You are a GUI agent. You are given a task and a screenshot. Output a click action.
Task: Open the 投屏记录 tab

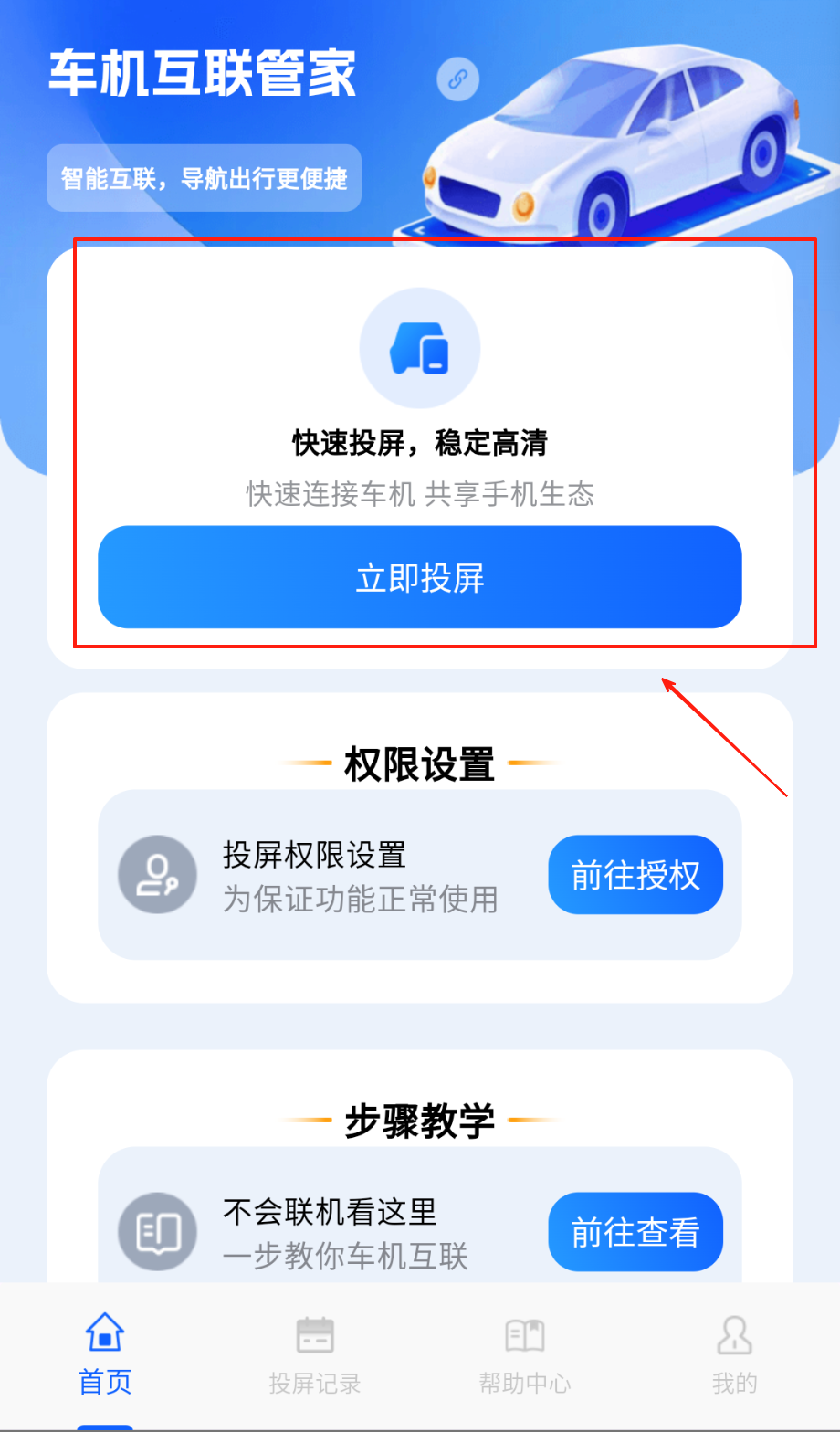(315, 1354)
